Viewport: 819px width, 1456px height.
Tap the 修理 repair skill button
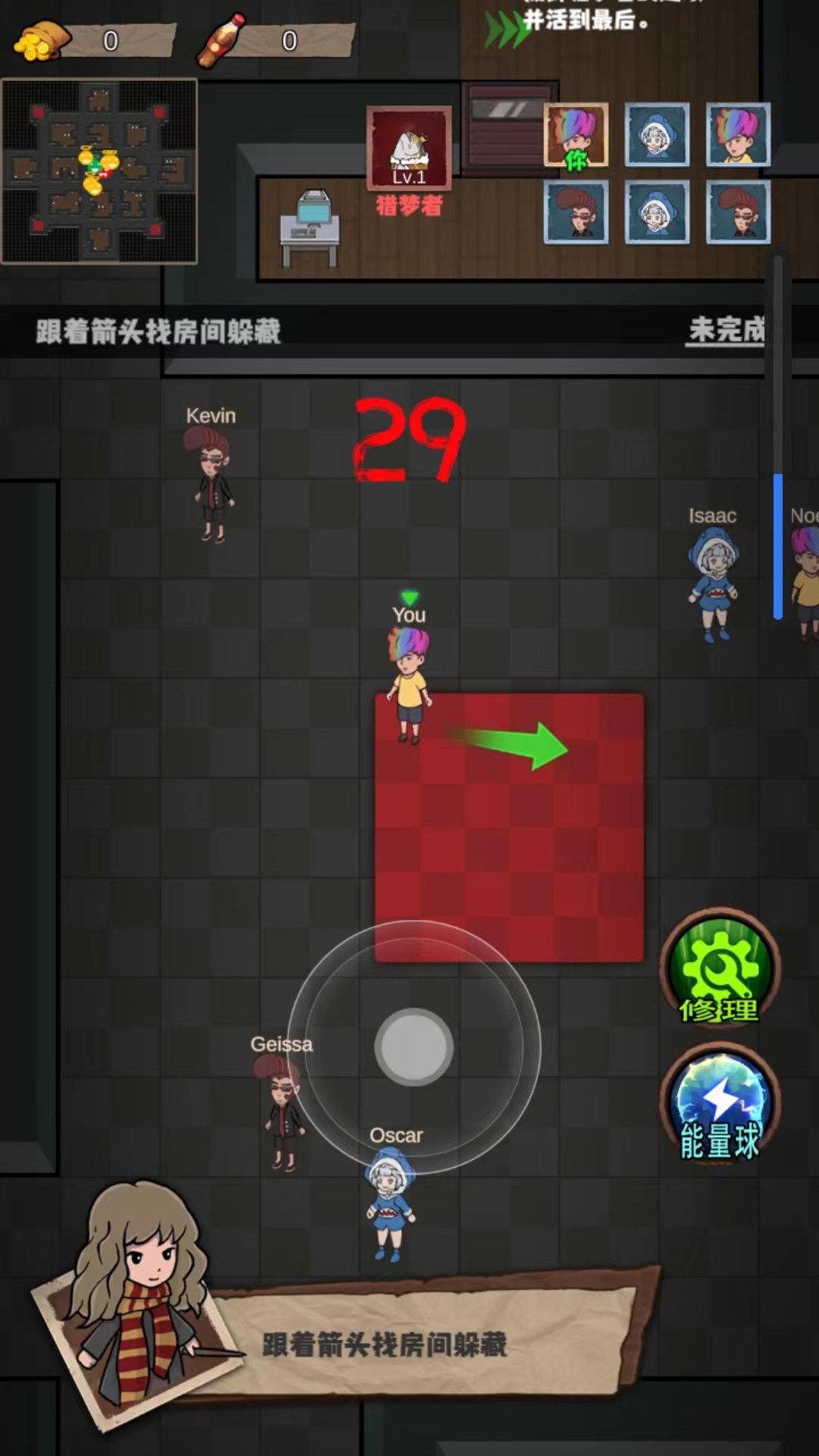[719, 967]
